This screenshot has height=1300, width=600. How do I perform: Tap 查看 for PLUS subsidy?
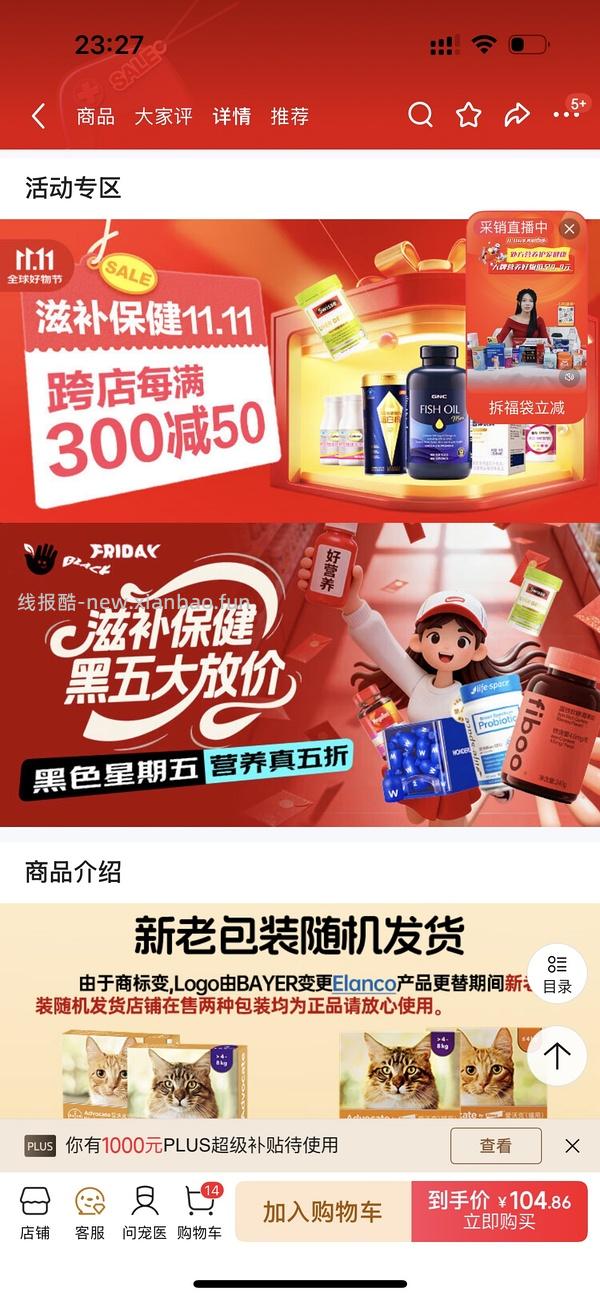click(x=495, y=1146)
